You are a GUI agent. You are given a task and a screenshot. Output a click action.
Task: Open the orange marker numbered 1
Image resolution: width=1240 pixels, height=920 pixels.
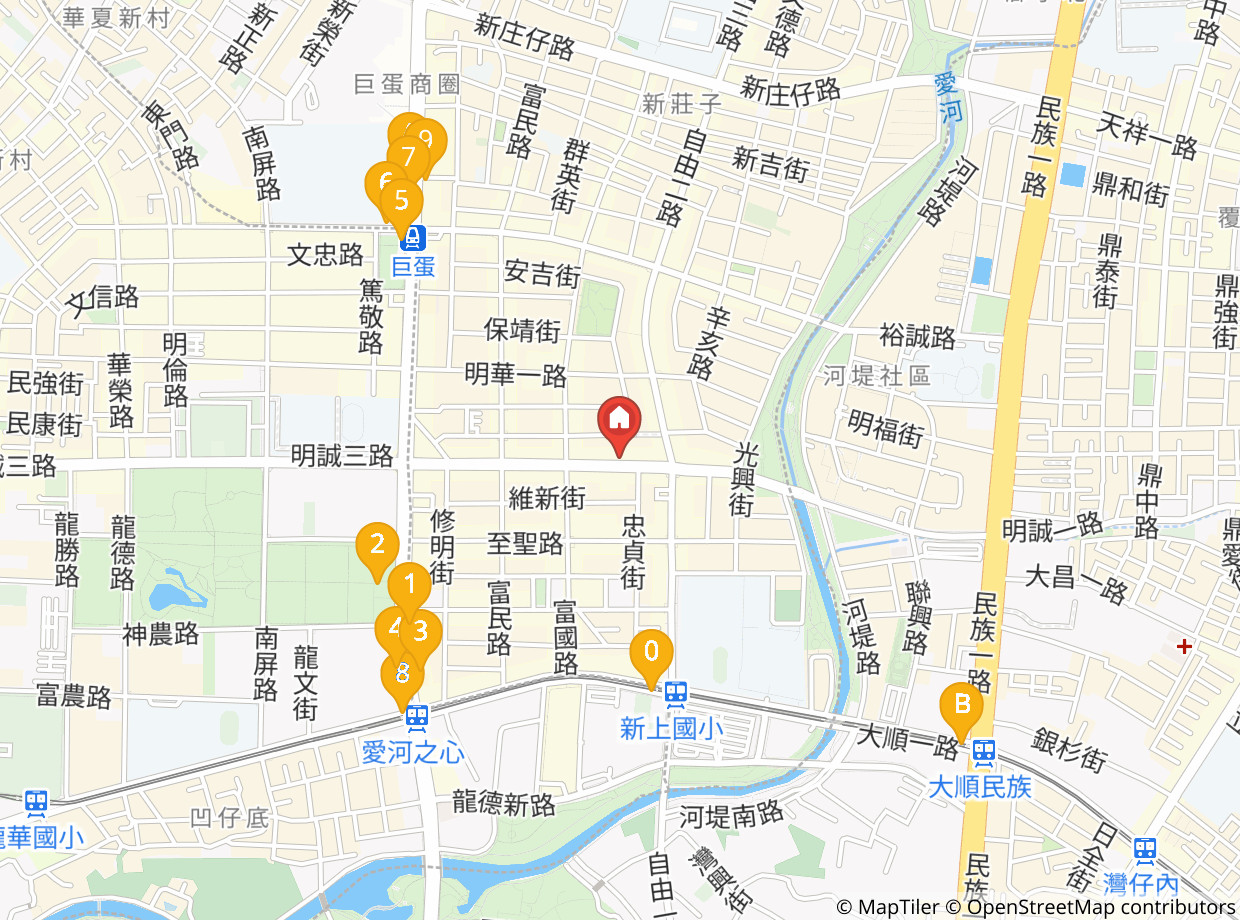409,584
